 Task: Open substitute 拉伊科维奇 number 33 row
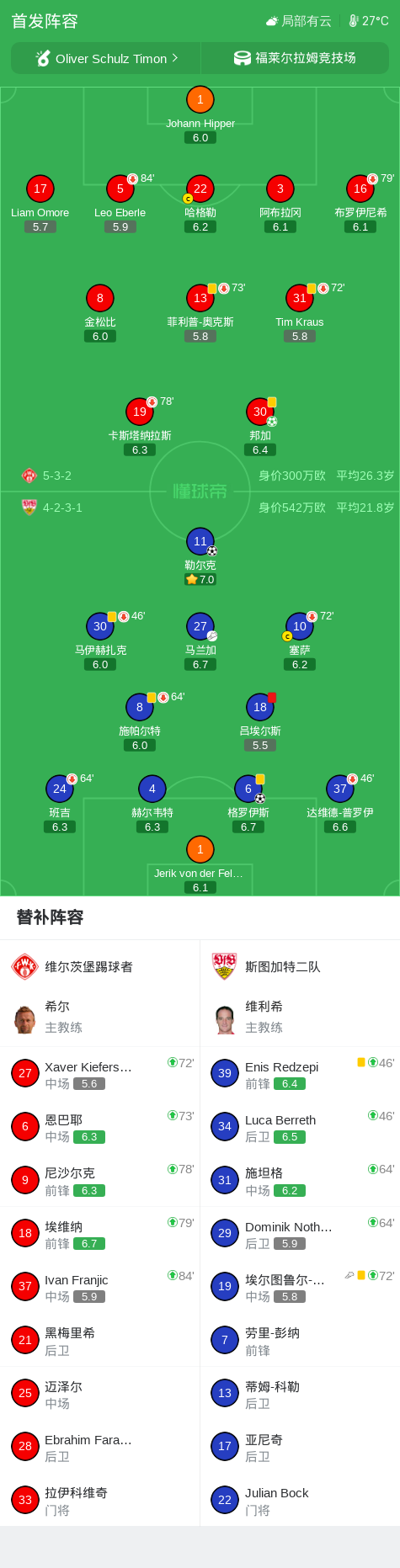[x=100, y=1501]
